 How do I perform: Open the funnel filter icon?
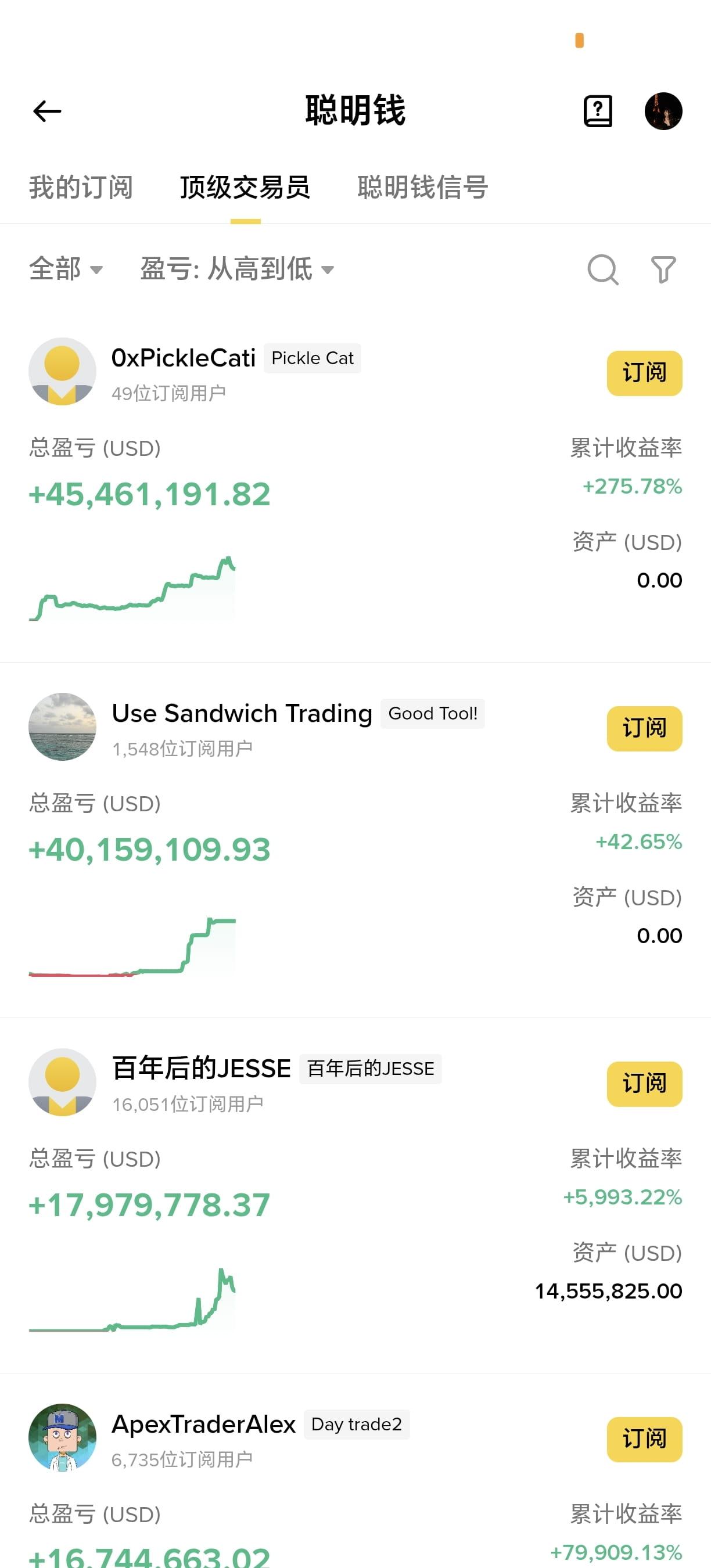pos(663,269)
